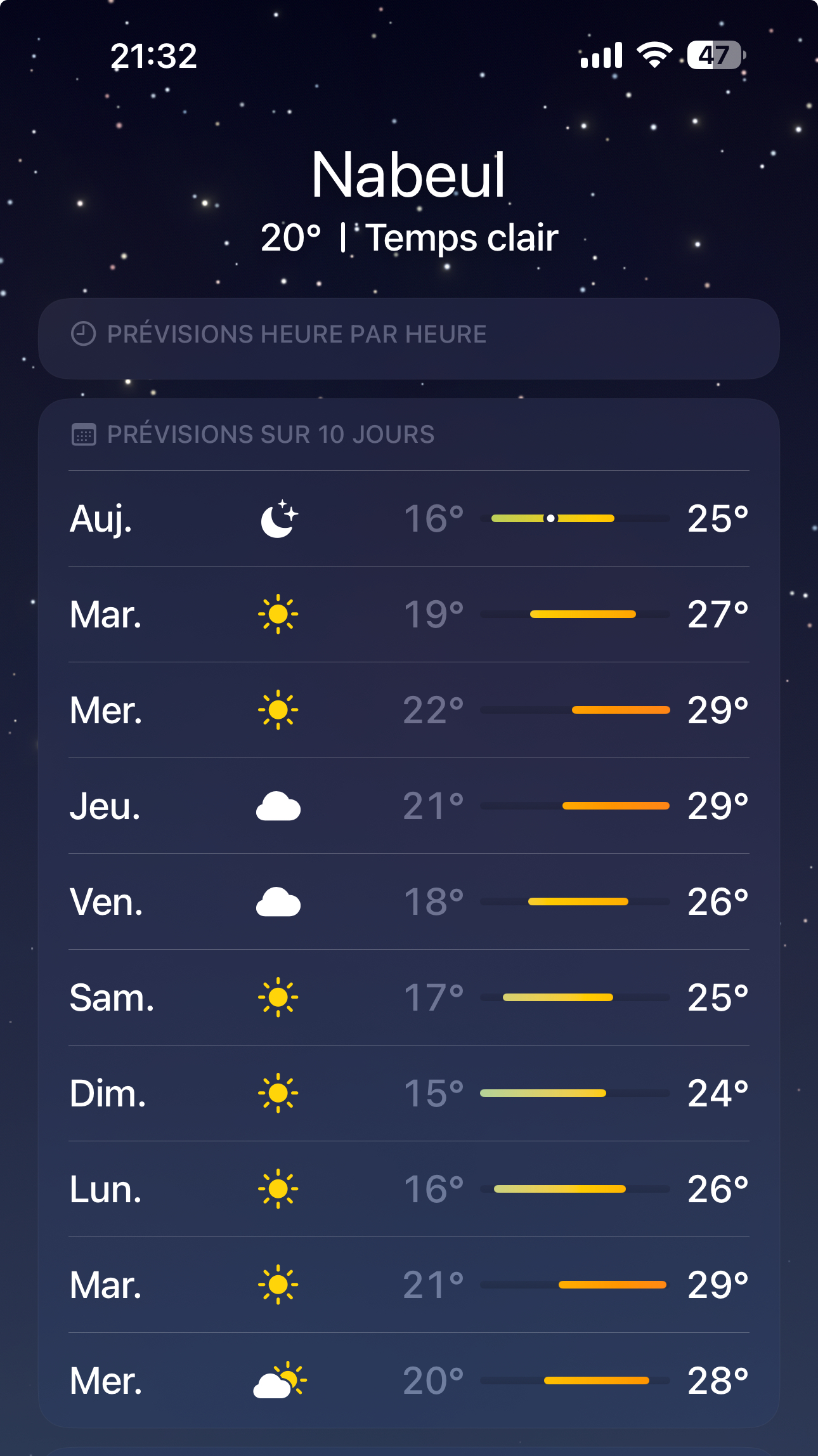Select the Mar. row with 27° high
The width and height of the screenshot is (818, 1456).
[409, 615]
